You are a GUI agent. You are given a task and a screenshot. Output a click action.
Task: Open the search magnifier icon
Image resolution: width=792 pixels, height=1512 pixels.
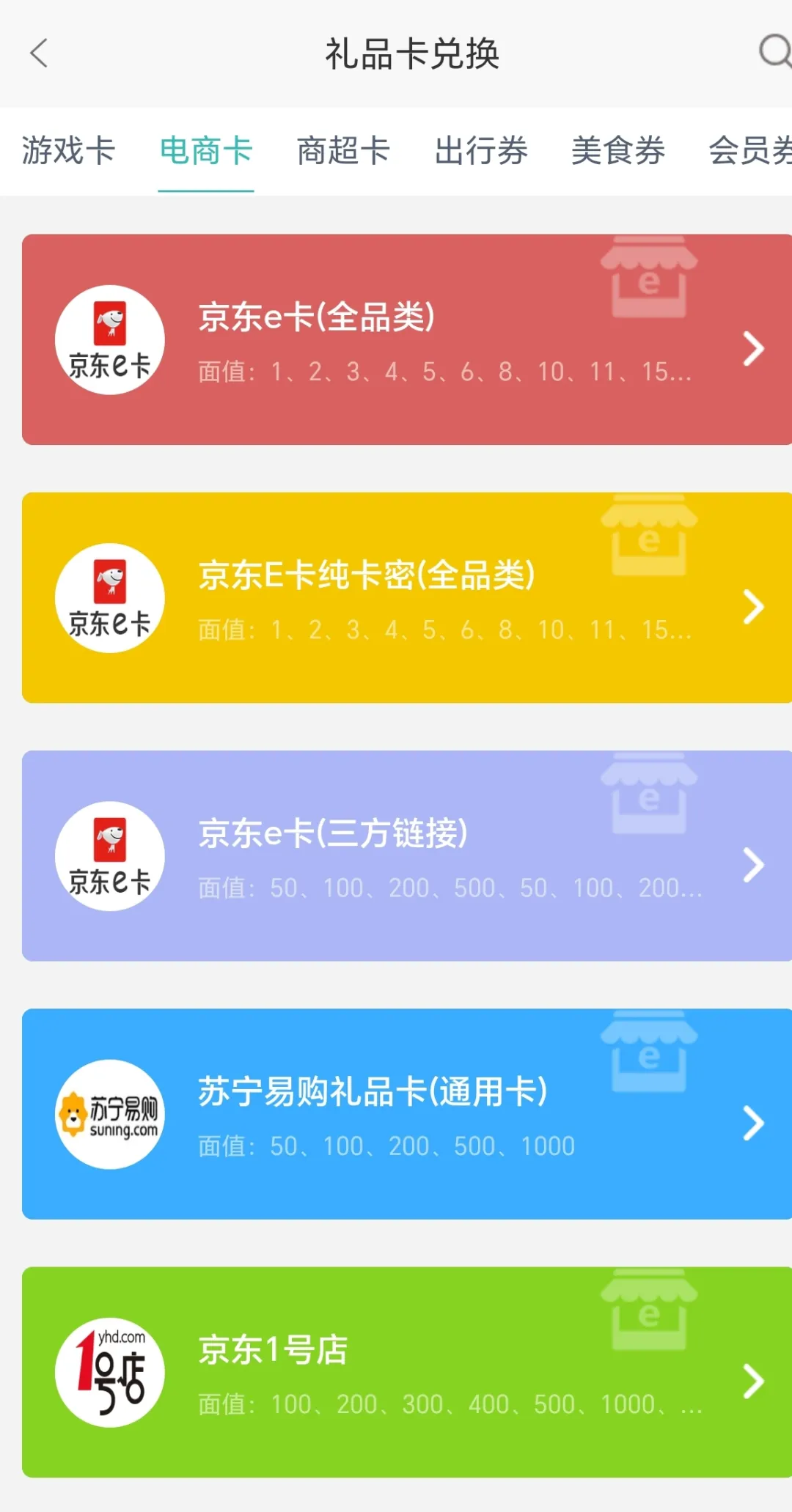pos(774,52)
